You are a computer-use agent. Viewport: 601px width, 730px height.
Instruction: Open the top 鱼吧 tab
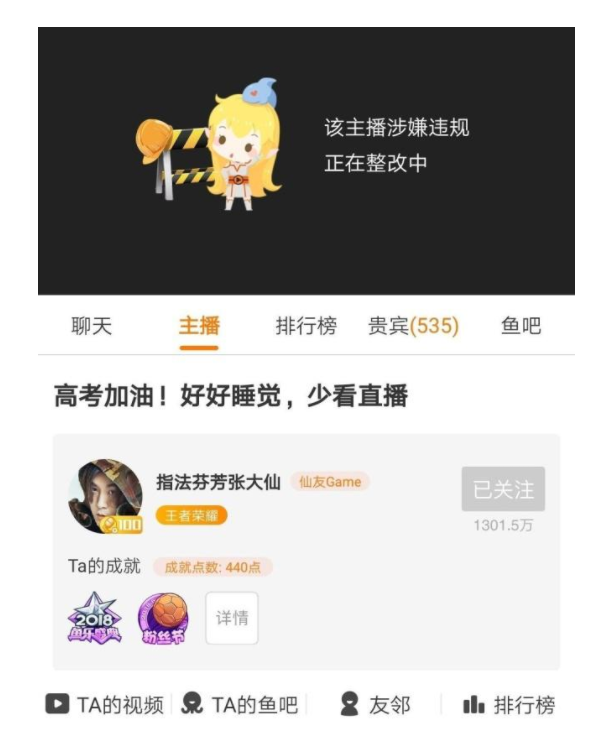pyautogui.click(x=520, y=326)
